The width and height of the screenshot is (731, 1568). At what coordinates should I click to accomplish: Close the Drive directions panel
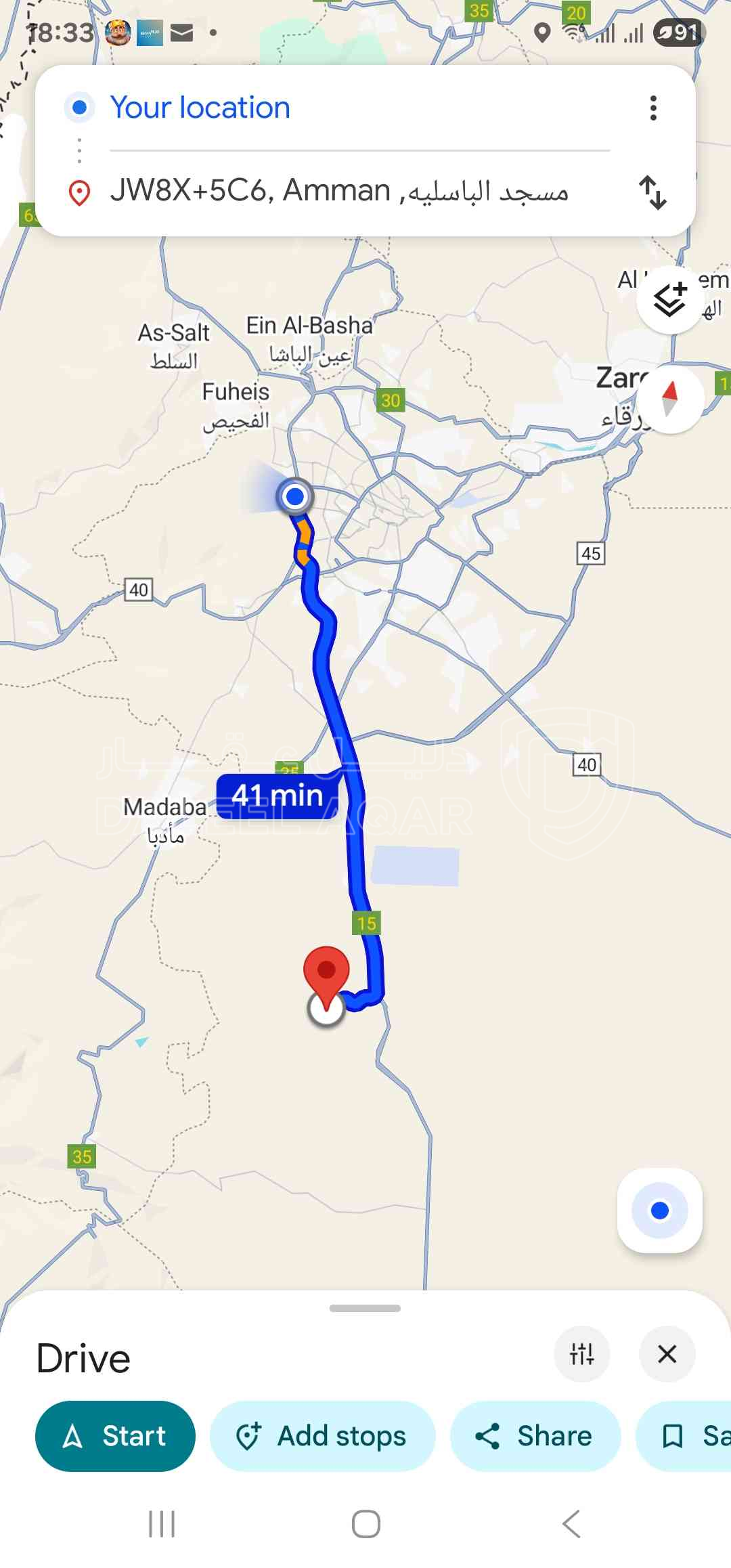[667, 1354]
